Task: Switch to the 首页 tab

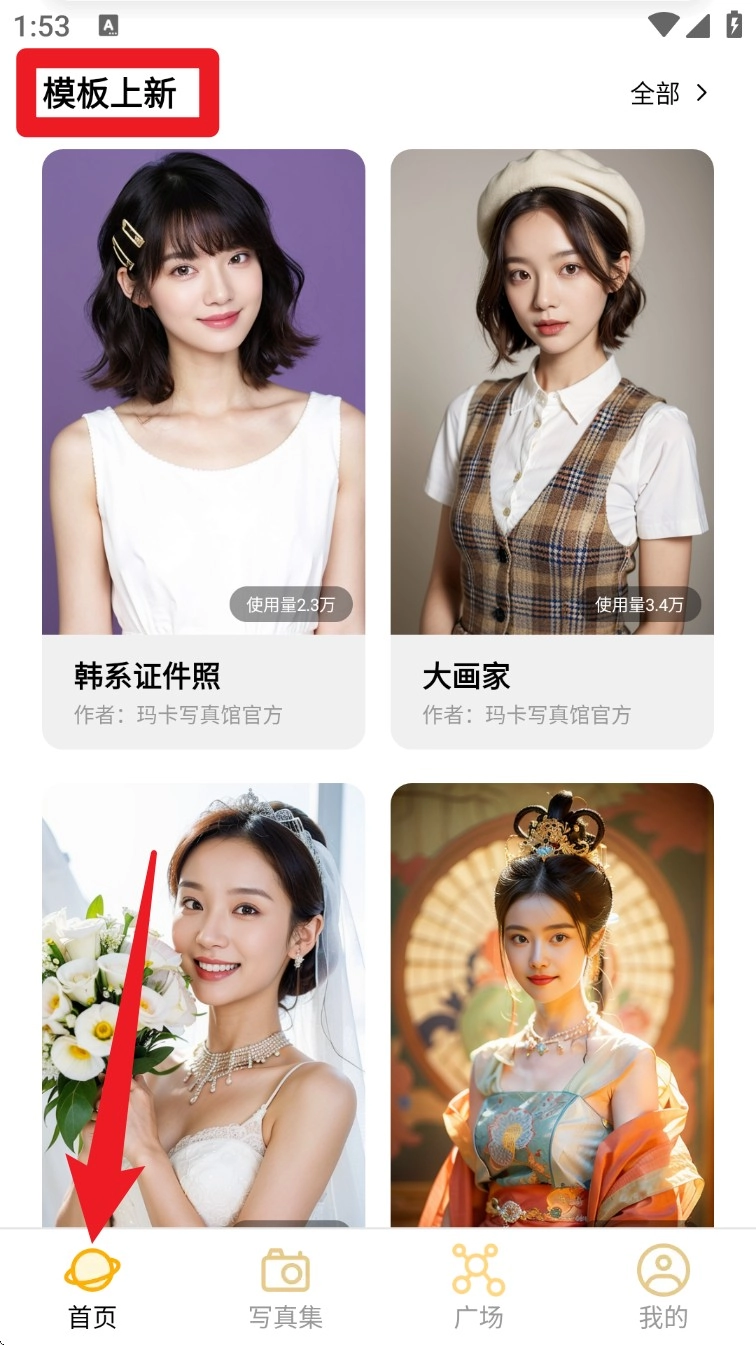Action: coord(92,1288)
